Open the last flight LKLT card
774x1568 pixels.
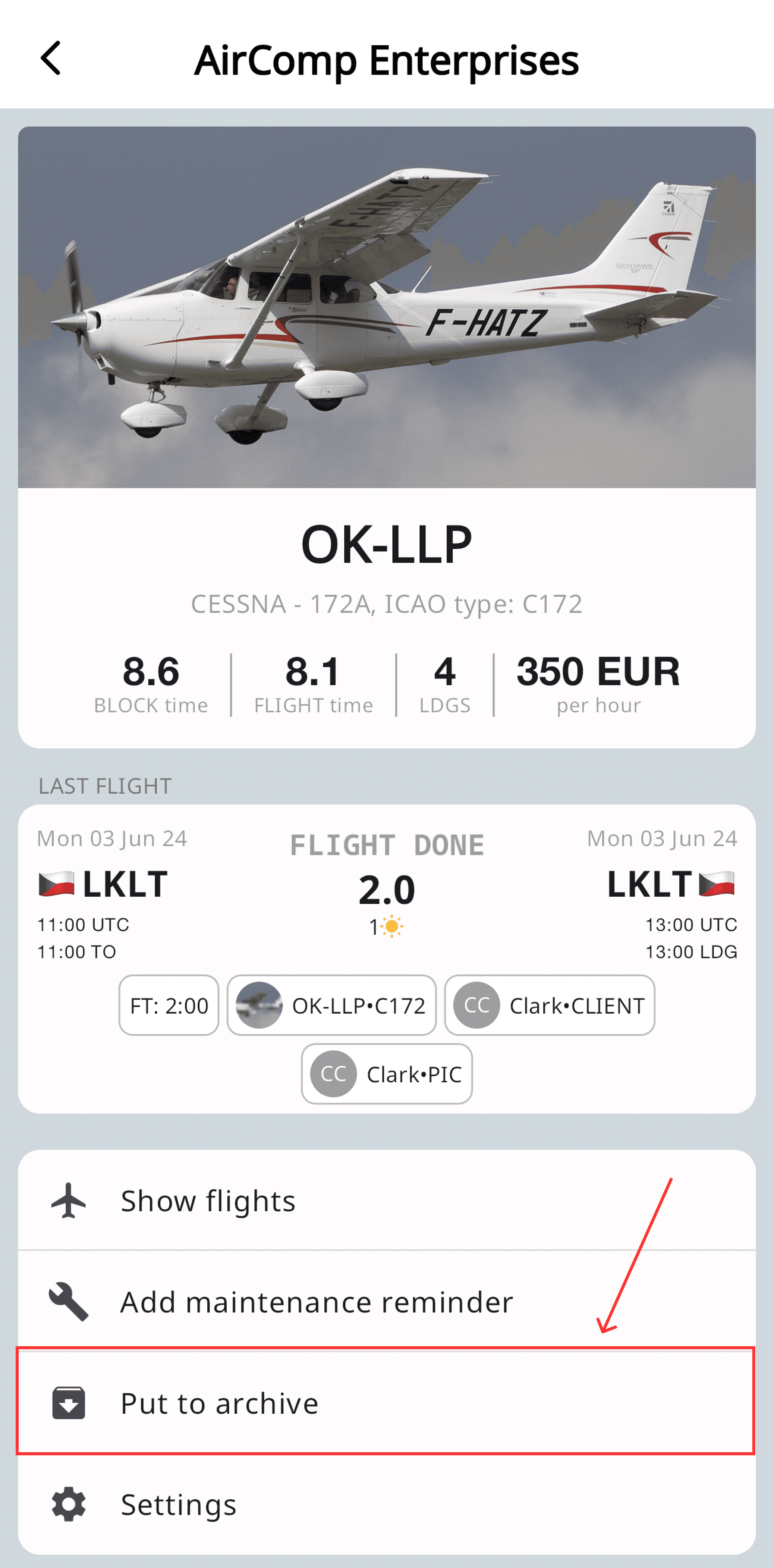(x=387, y=959)
